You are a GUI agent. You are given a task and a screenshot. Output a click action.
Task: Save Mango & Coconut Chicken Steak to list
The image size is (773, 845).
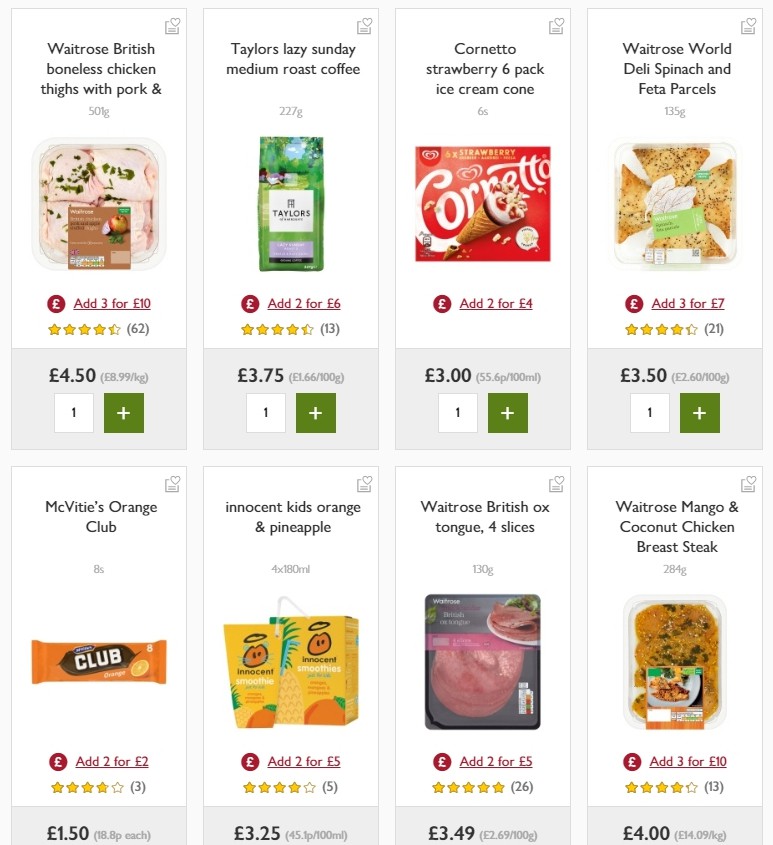coord(748,484)
